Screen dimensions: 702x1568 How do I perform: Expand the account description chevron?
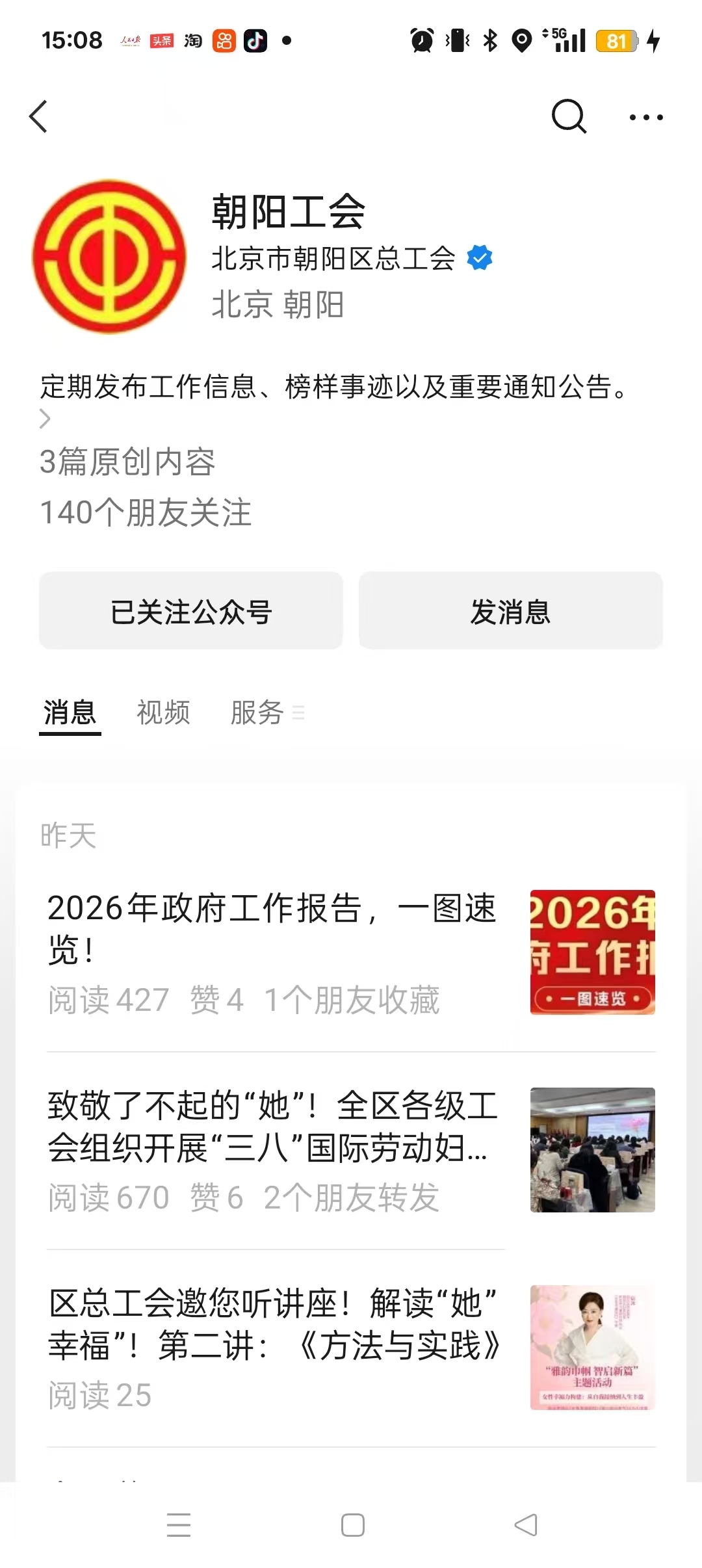coord(45,419)
